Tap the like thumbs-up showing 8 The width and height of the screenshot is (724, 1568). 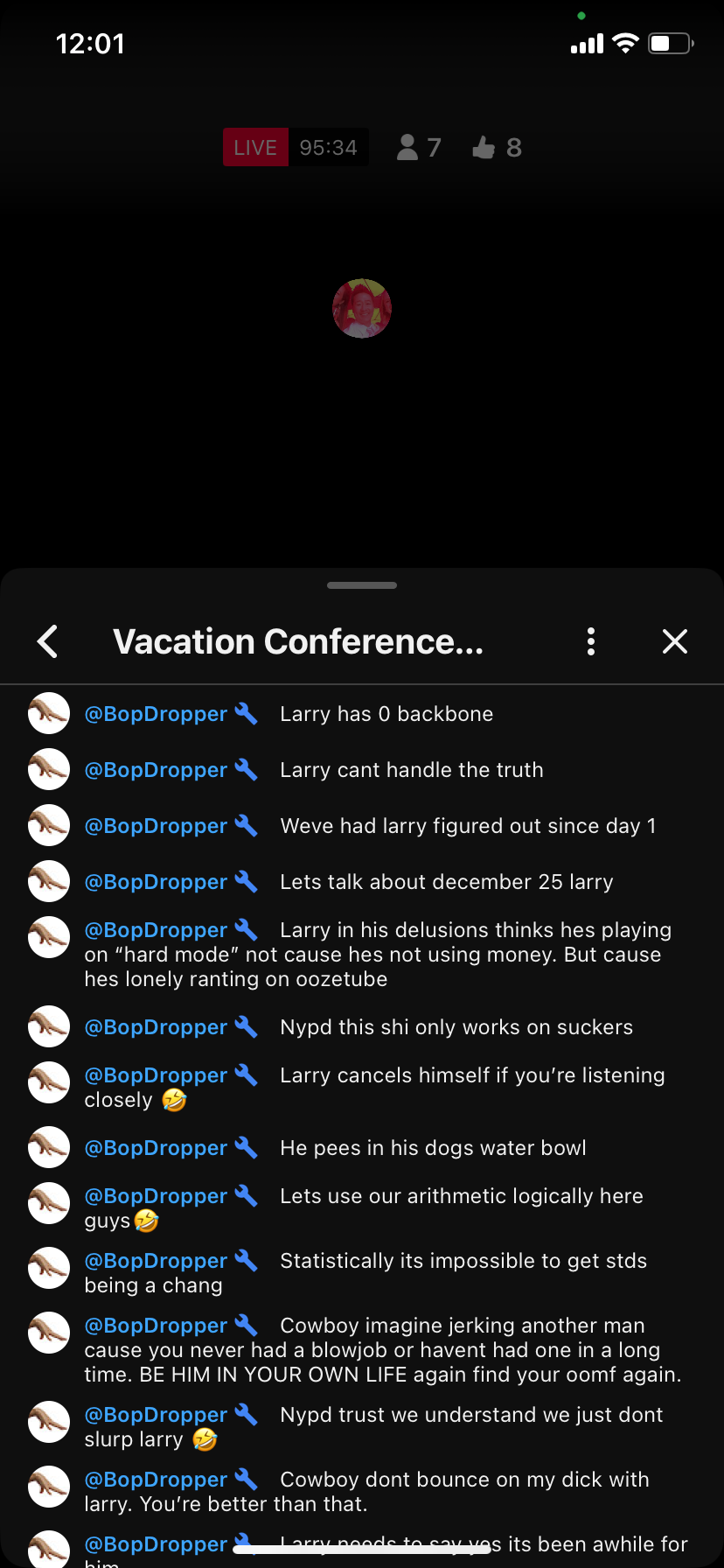tap(484, 148)
